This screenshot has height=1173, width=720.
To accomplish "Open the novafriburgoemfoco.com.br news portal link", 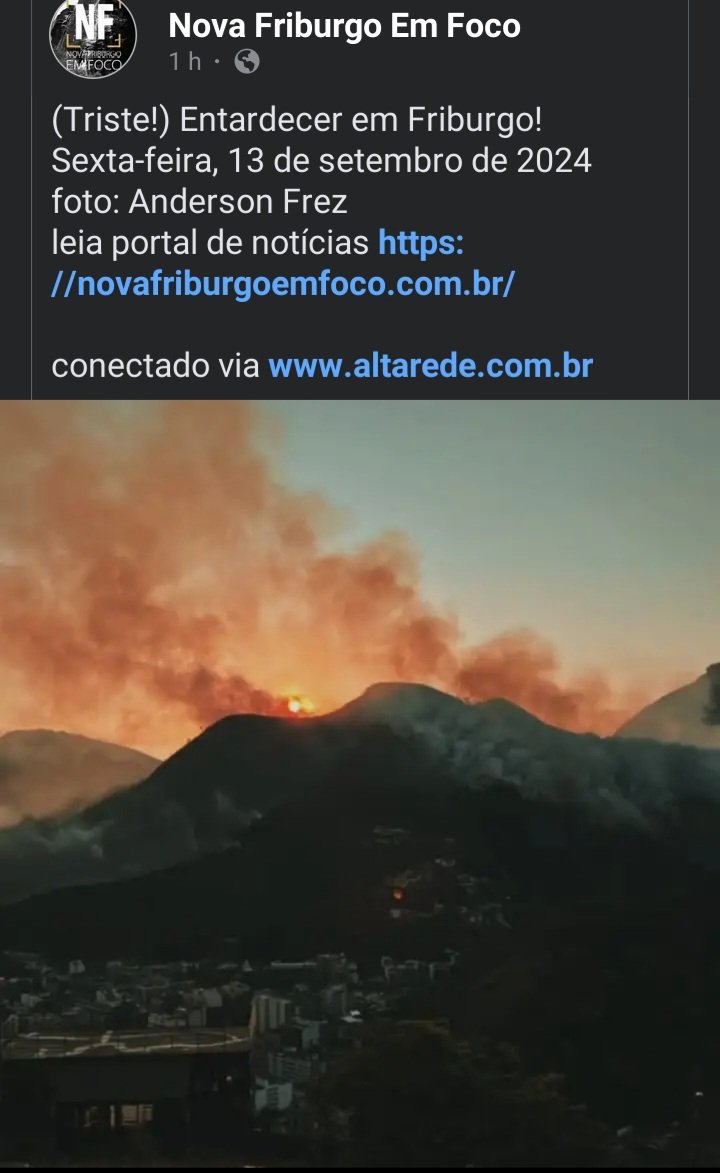I will [x=283, y=263].
